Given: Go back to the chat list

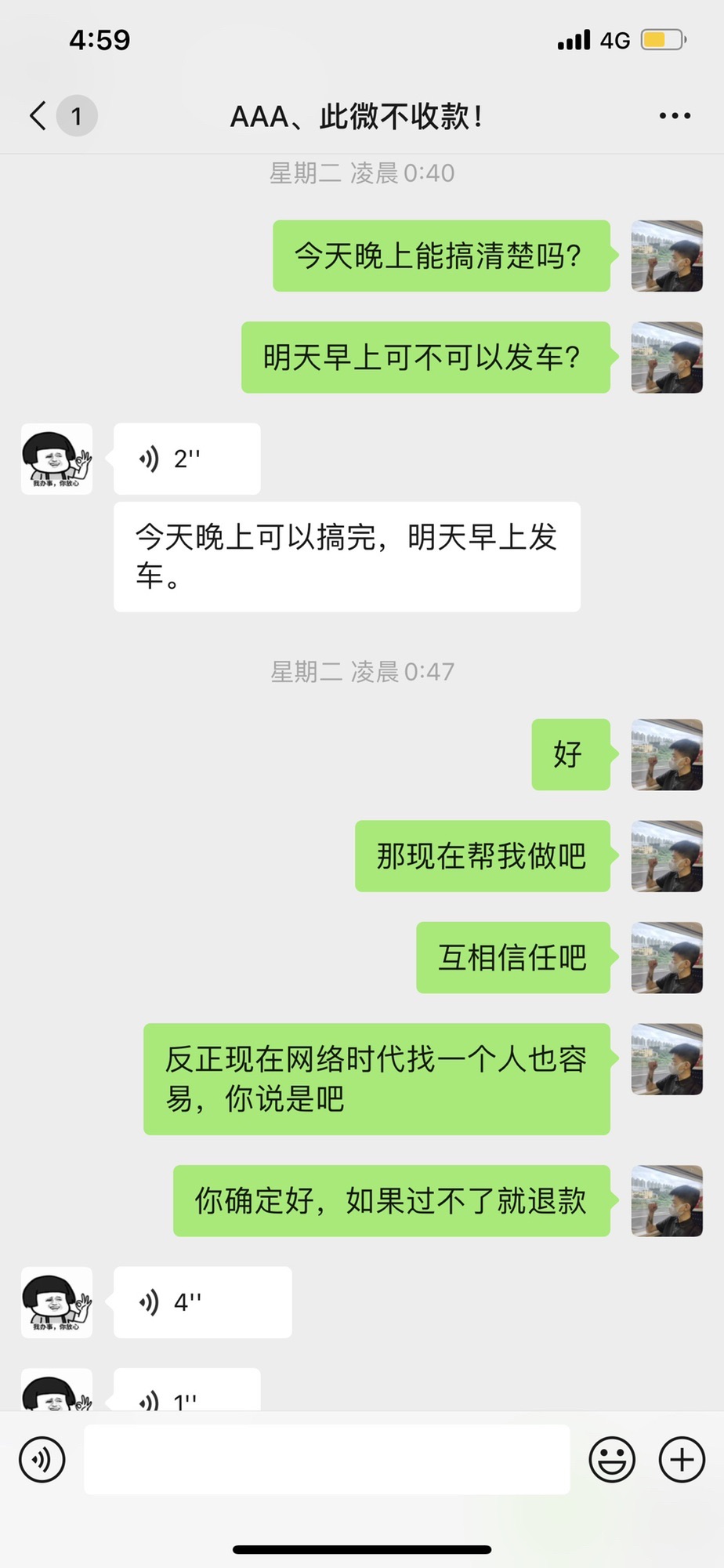Looking at the screenshot, I should pyautogui.click(x=39, y=116).
